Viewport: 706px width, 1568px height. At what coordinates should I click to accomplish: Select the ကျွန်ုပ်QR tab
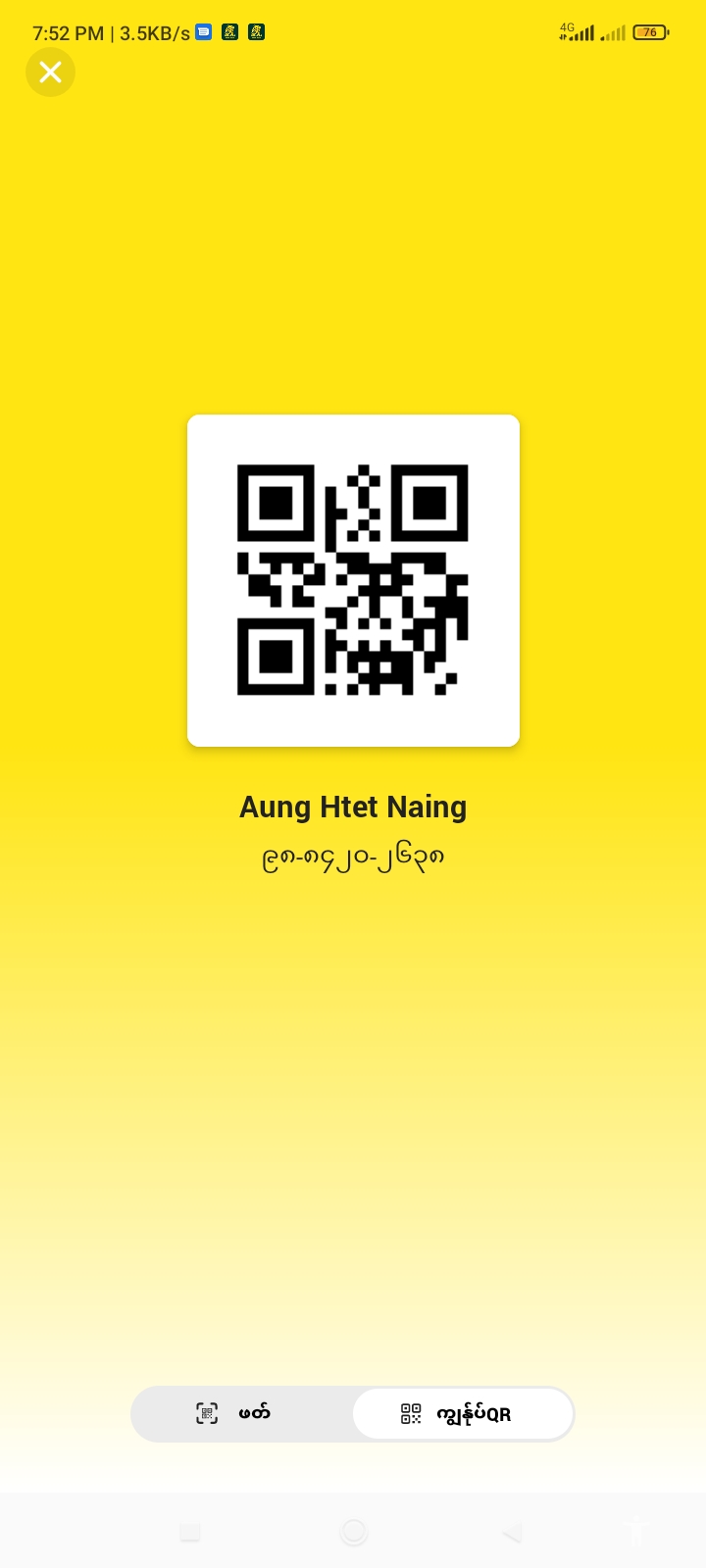coord(463,1413)
